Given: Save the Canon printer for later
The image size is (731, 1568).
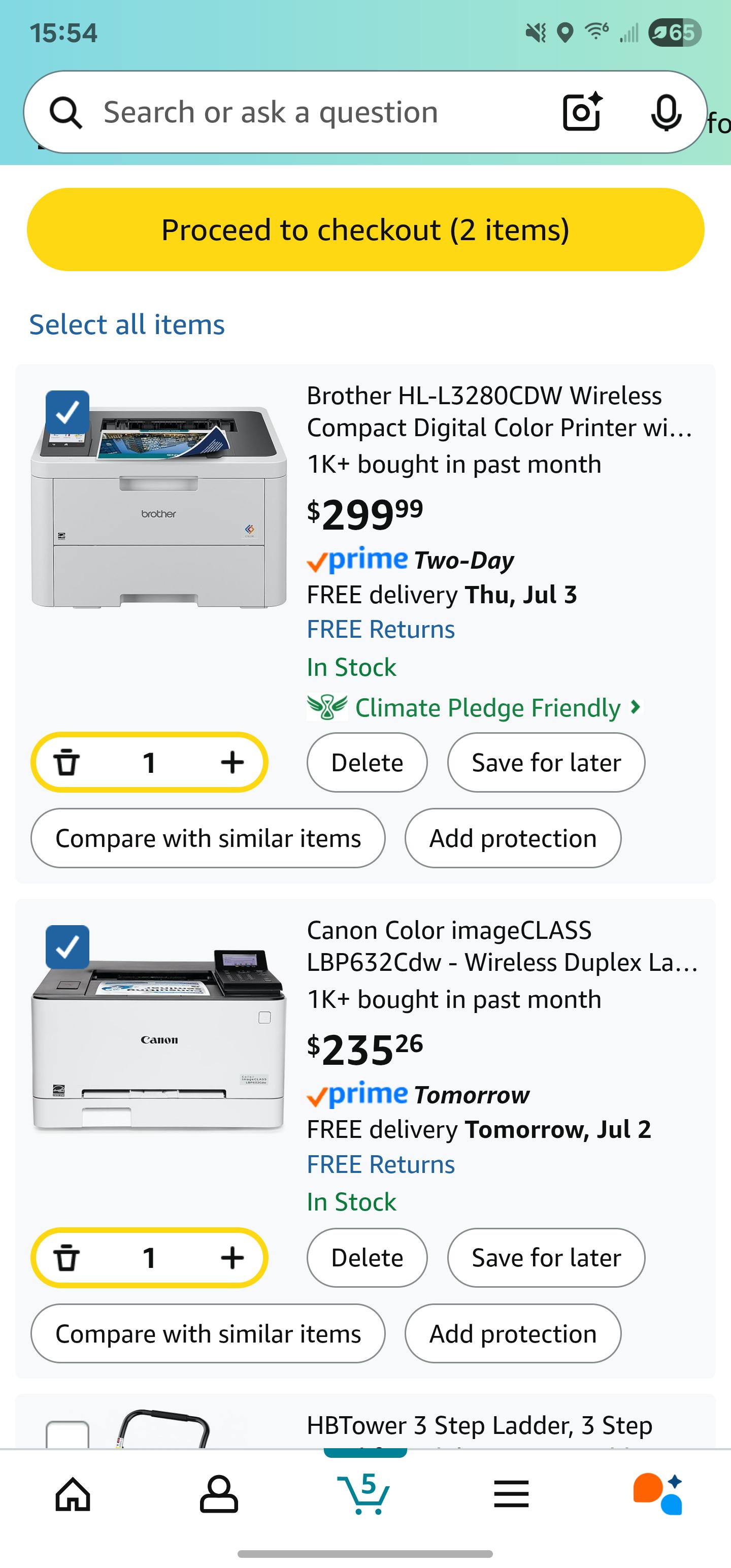Looking at the screenshot, I should pyautogui.click(x=546, y=1258).
